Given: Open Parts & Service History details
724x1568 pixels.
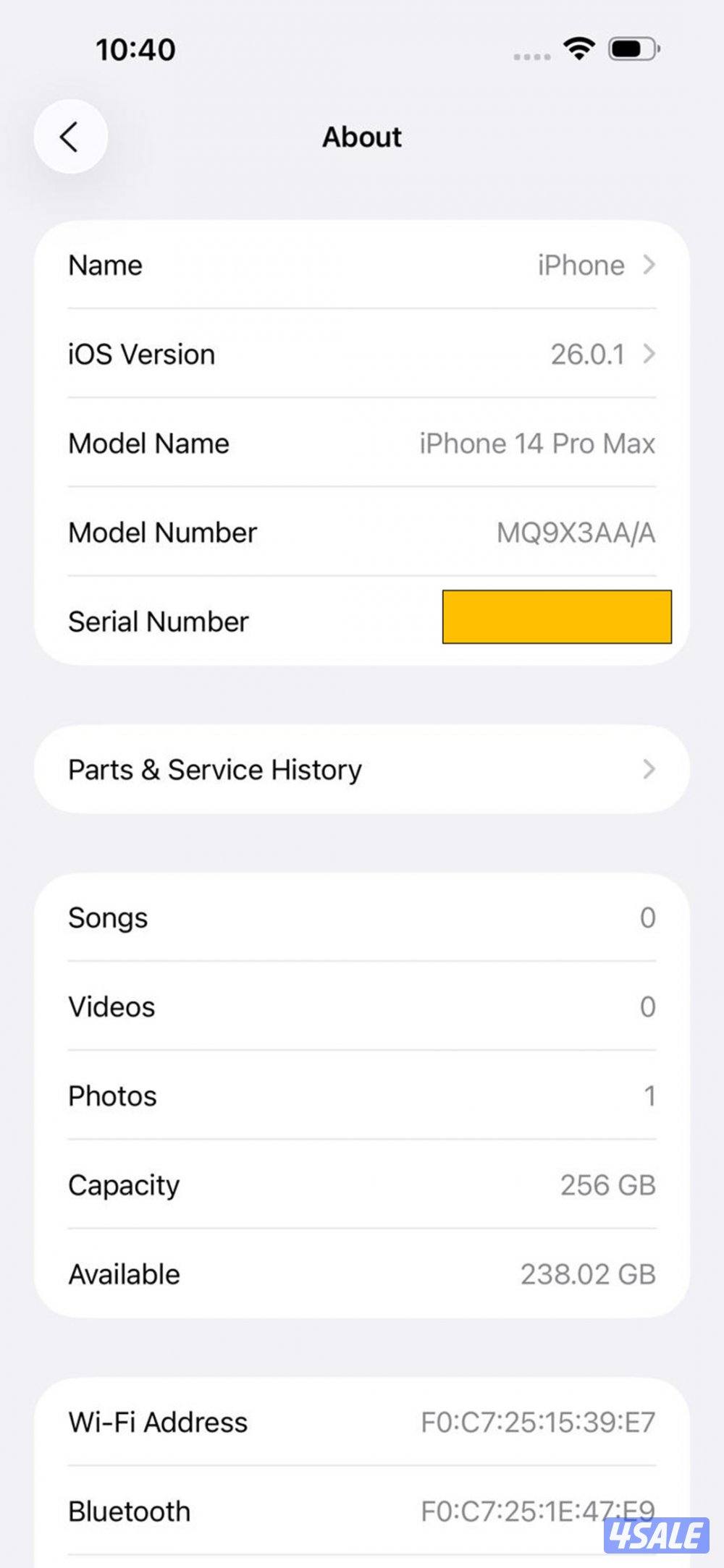Looking at the screenshot, I should click(x=362, y=769).
